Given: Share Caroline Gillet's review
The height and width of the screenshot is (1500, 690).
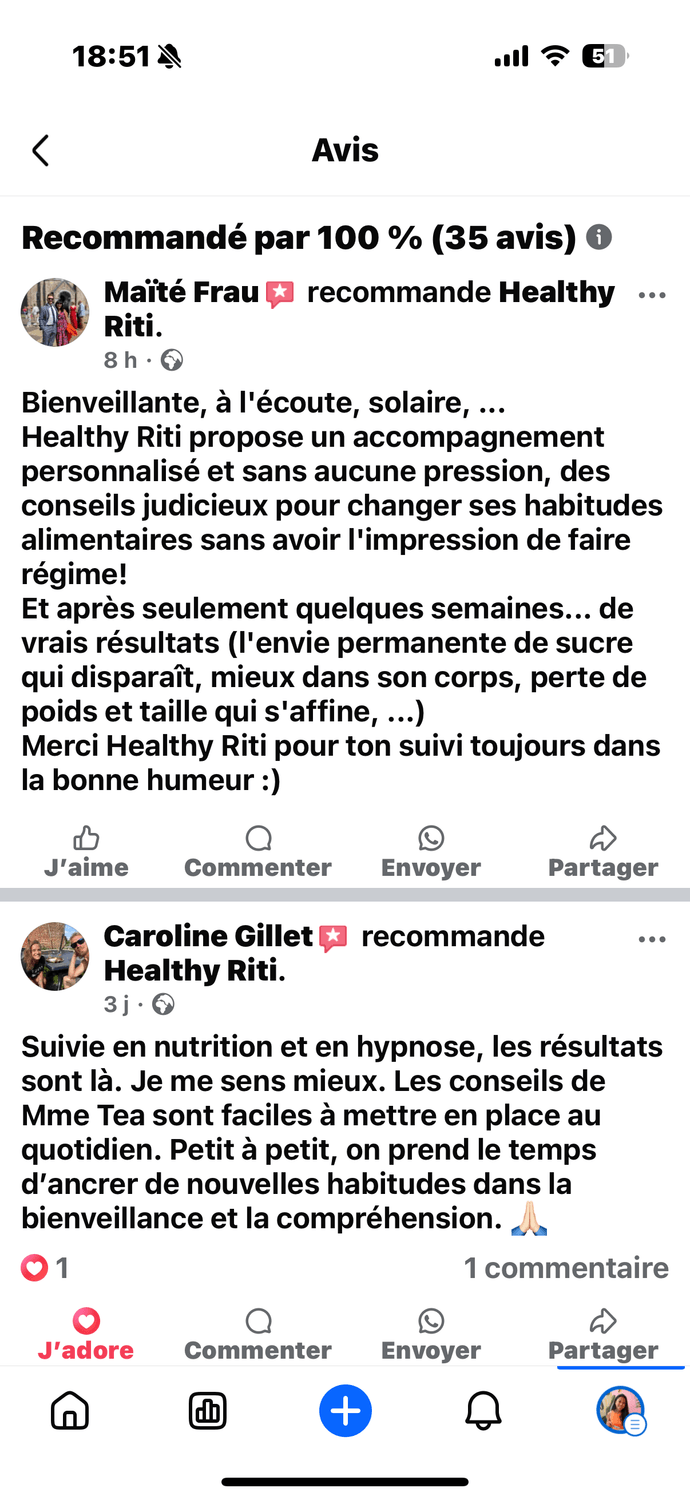Looking at the screenshot, I should tap(603, 1335).
